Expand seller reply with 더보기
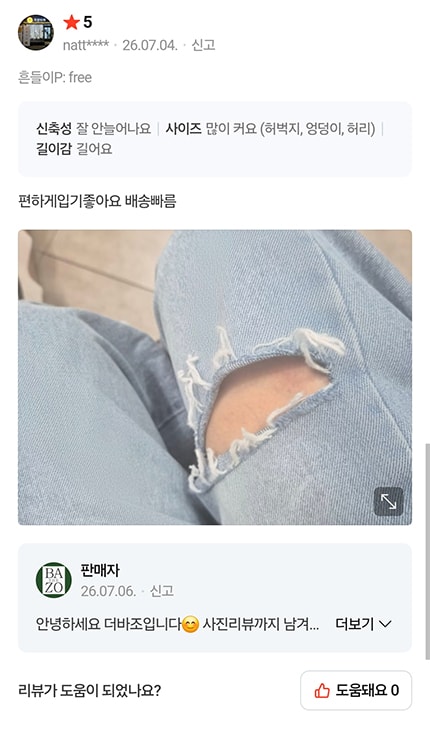Viewport: 430px width, 733px height. coord(363,624)
